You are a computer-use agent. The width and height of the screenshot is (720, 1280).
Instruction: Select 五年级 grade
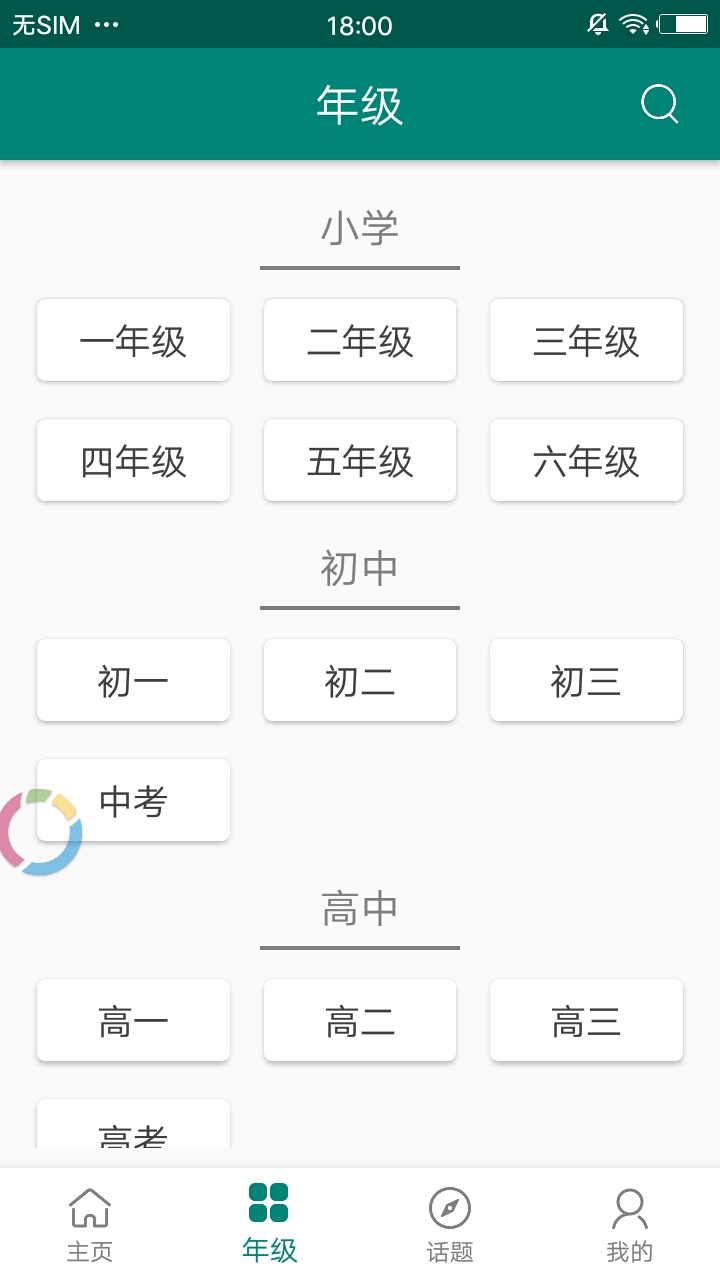tap(360, 460)
